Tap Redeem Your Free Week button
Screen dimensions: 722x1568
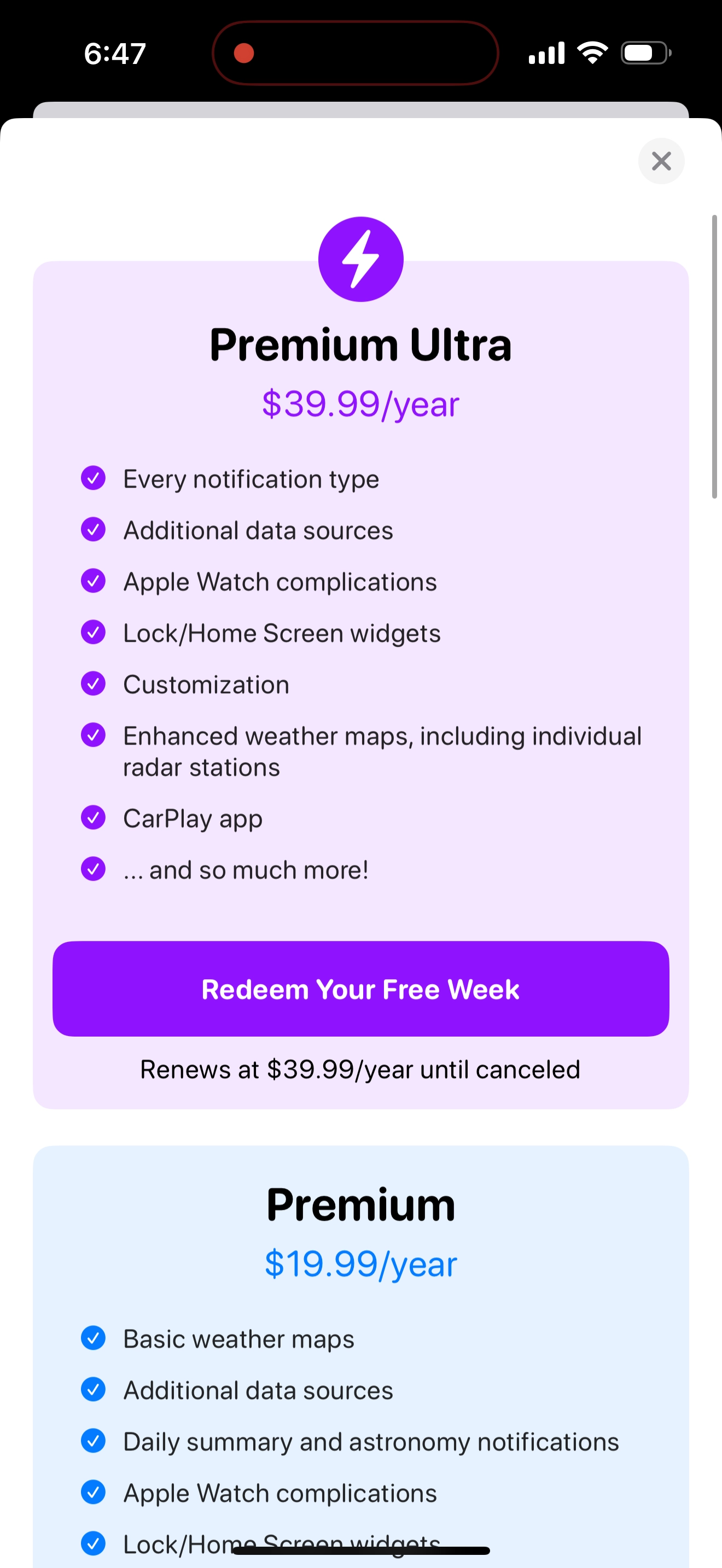pos(360,989)
